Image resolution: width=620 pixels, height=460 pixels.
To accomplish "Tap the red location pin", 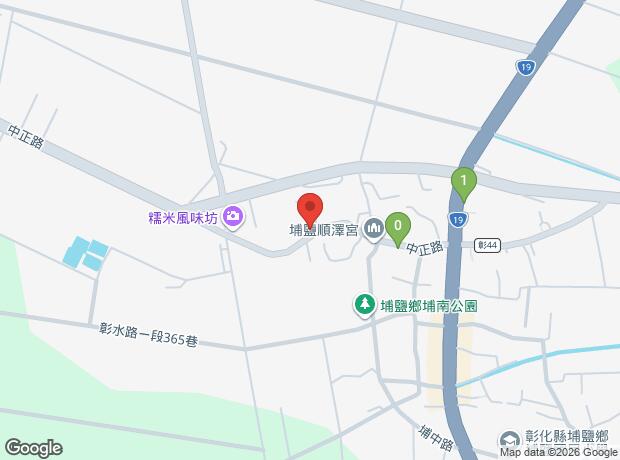I will (310, 209).
